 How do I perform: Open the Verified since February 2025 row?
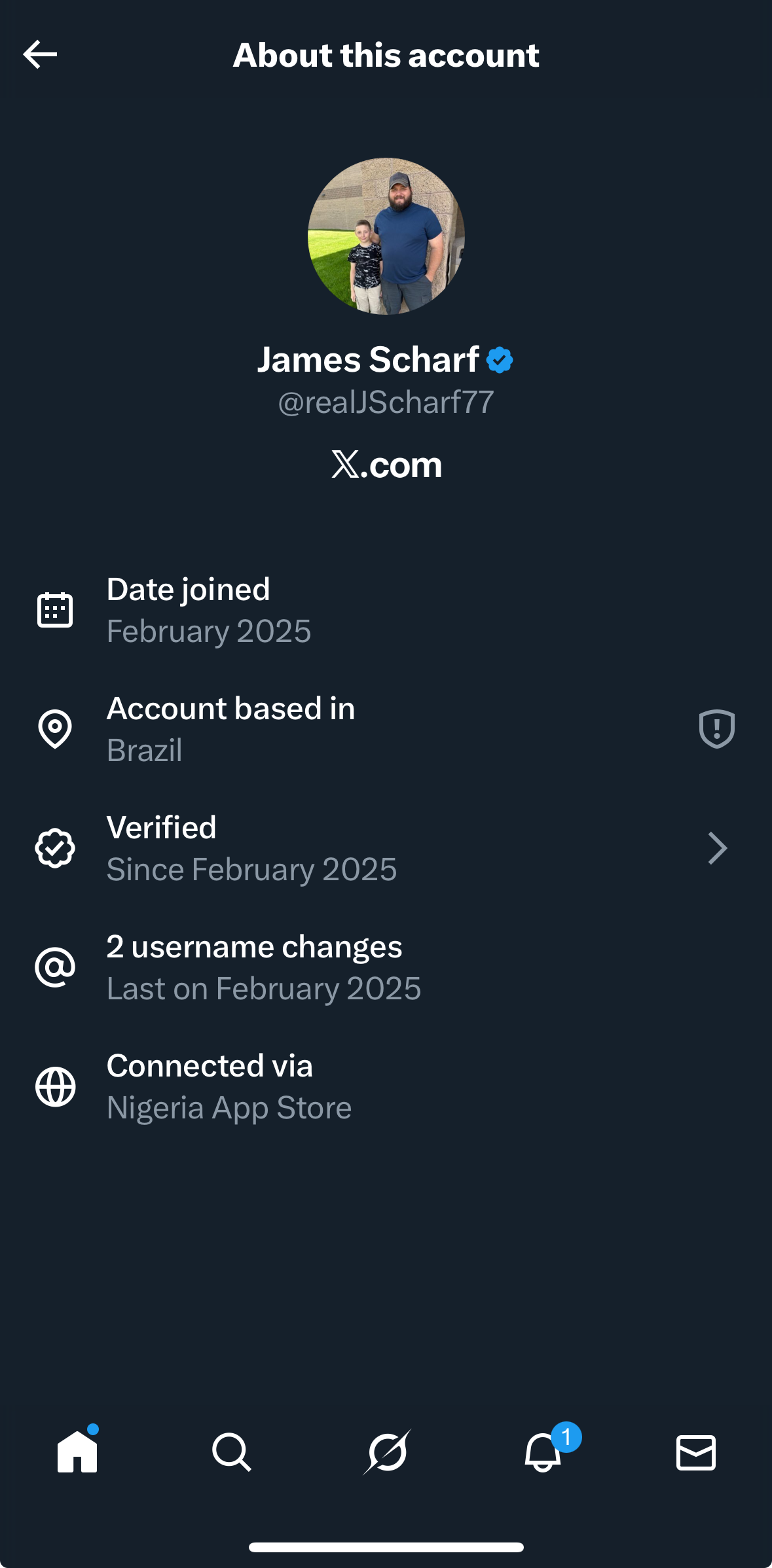(386, 848)
